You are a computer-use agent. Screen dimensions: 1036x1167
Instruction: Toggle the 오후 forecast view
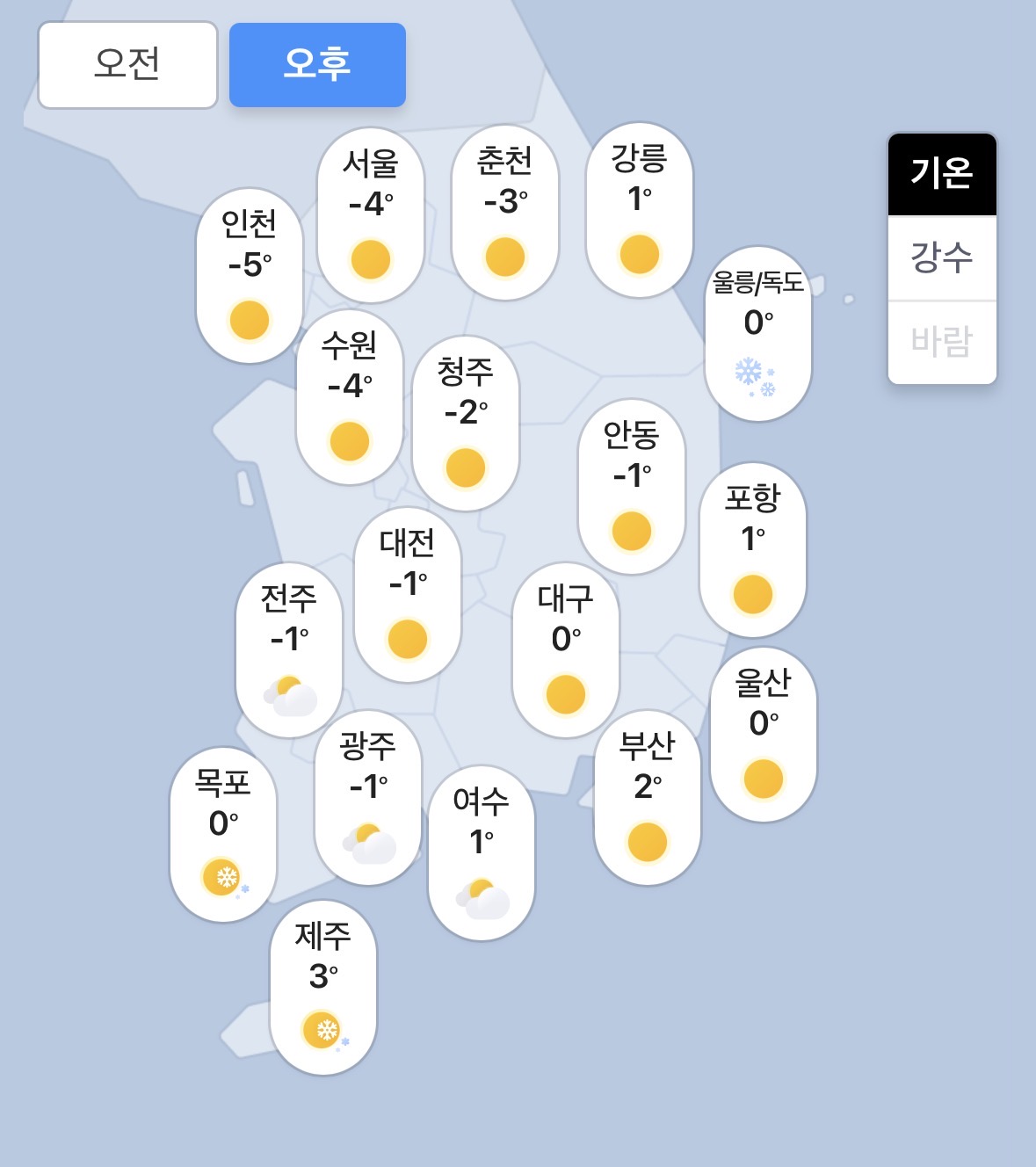pyautogui.click(x=317, y=66)
